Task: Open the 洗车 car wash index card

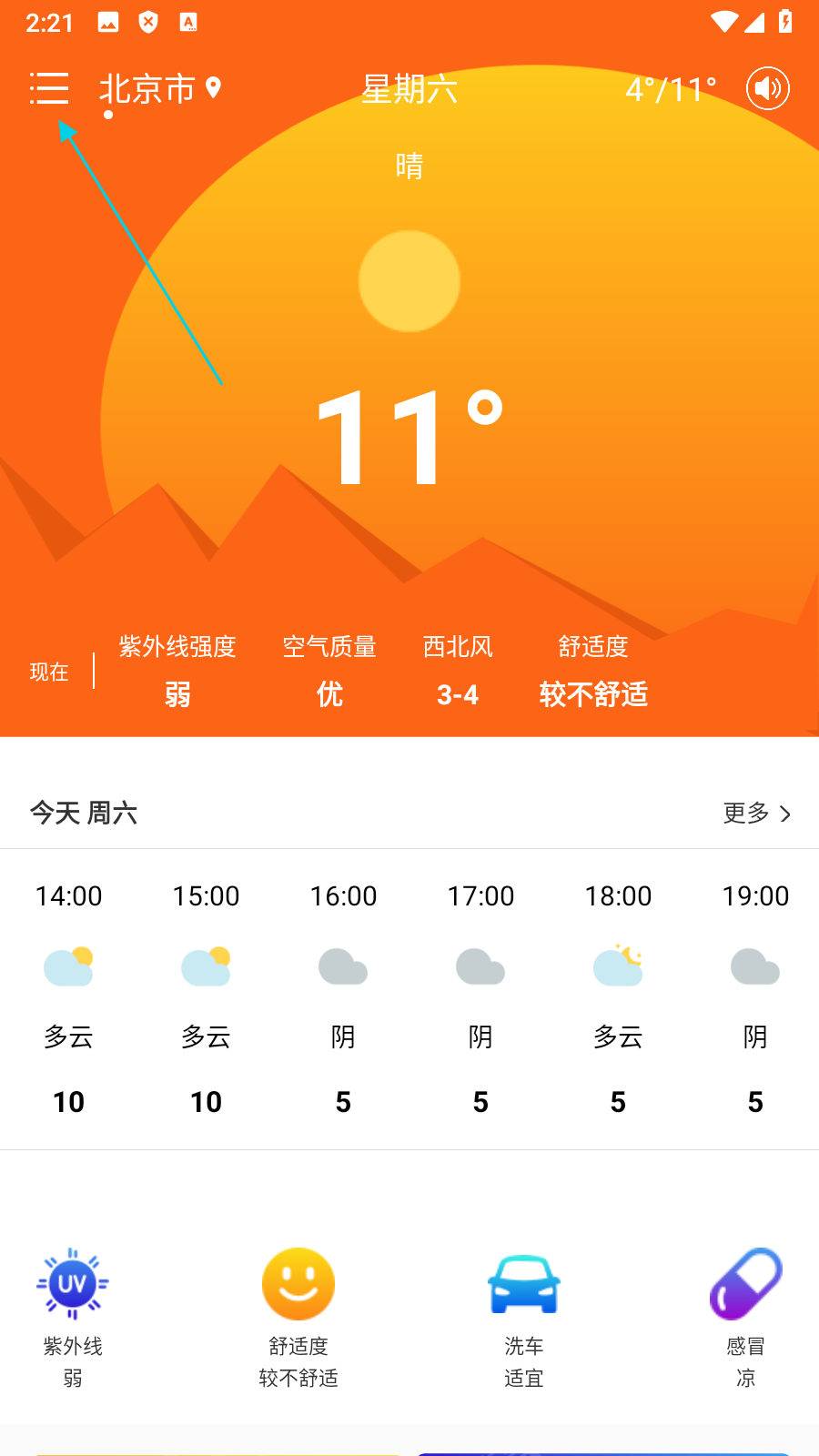Action: click(x=523, y=1315)
